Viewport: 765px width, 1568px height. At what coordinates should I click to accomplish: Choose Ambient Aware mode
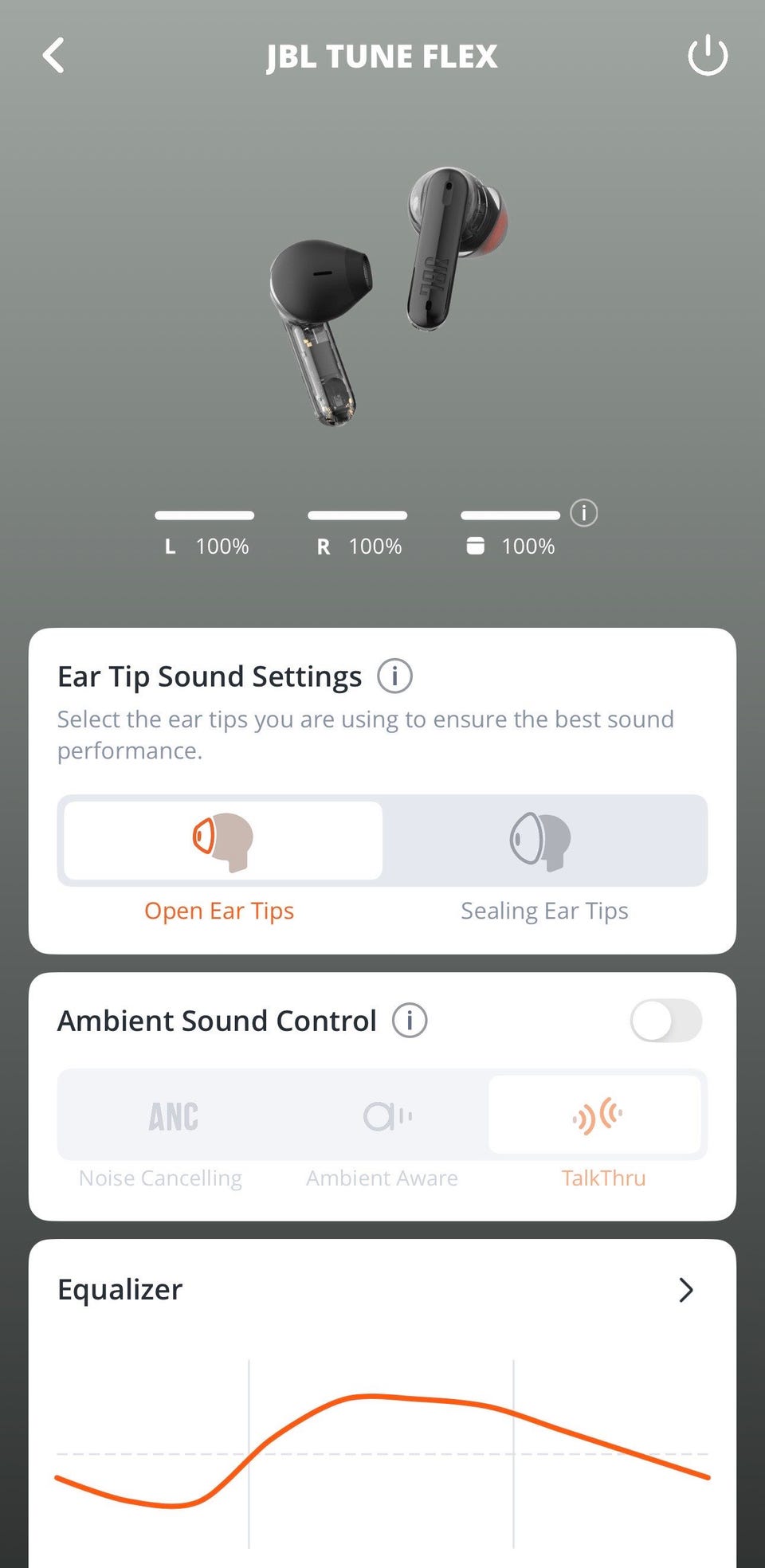point(386,1115)
